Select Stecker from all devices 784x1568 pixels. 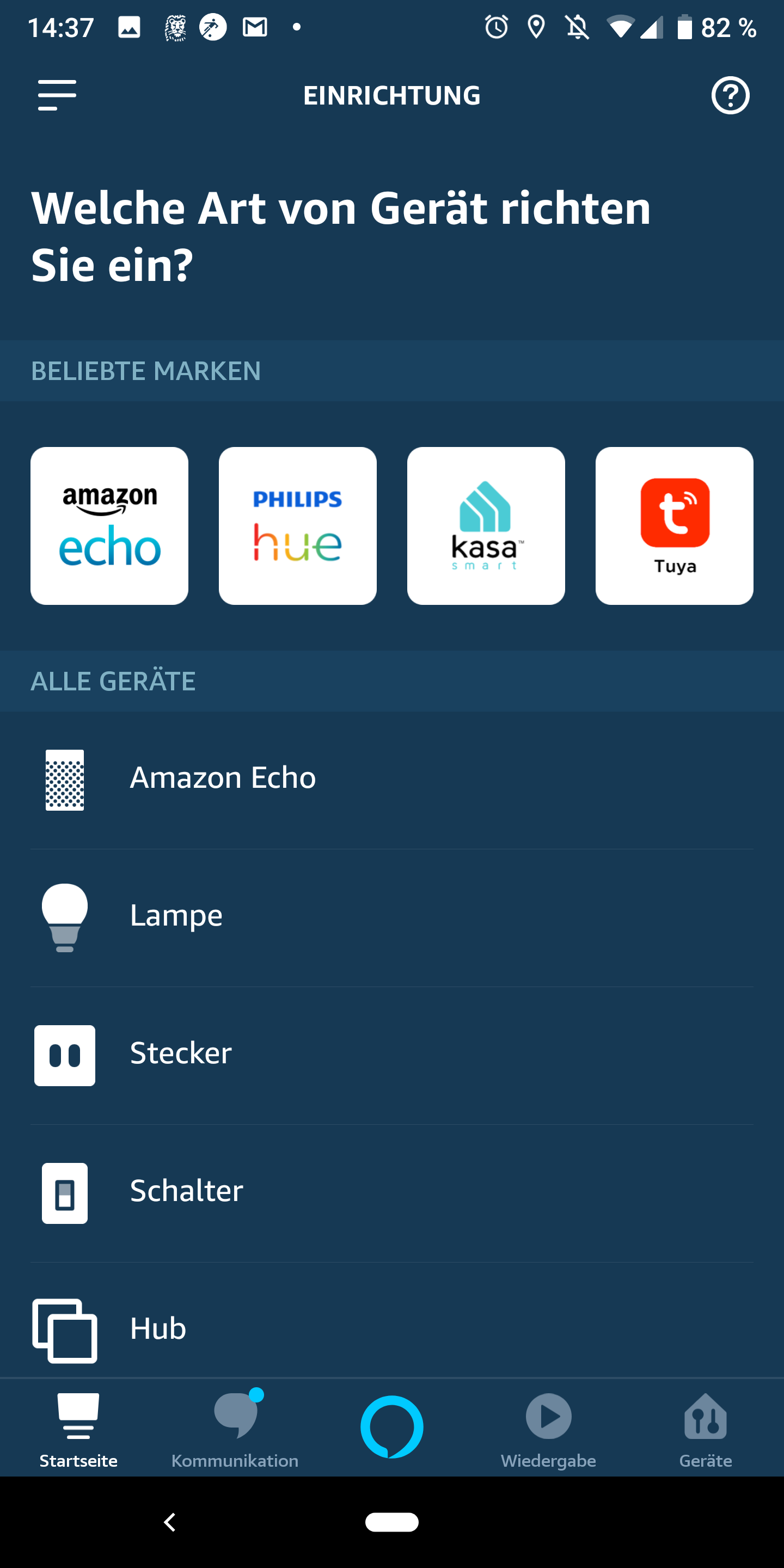[392, 1054]
